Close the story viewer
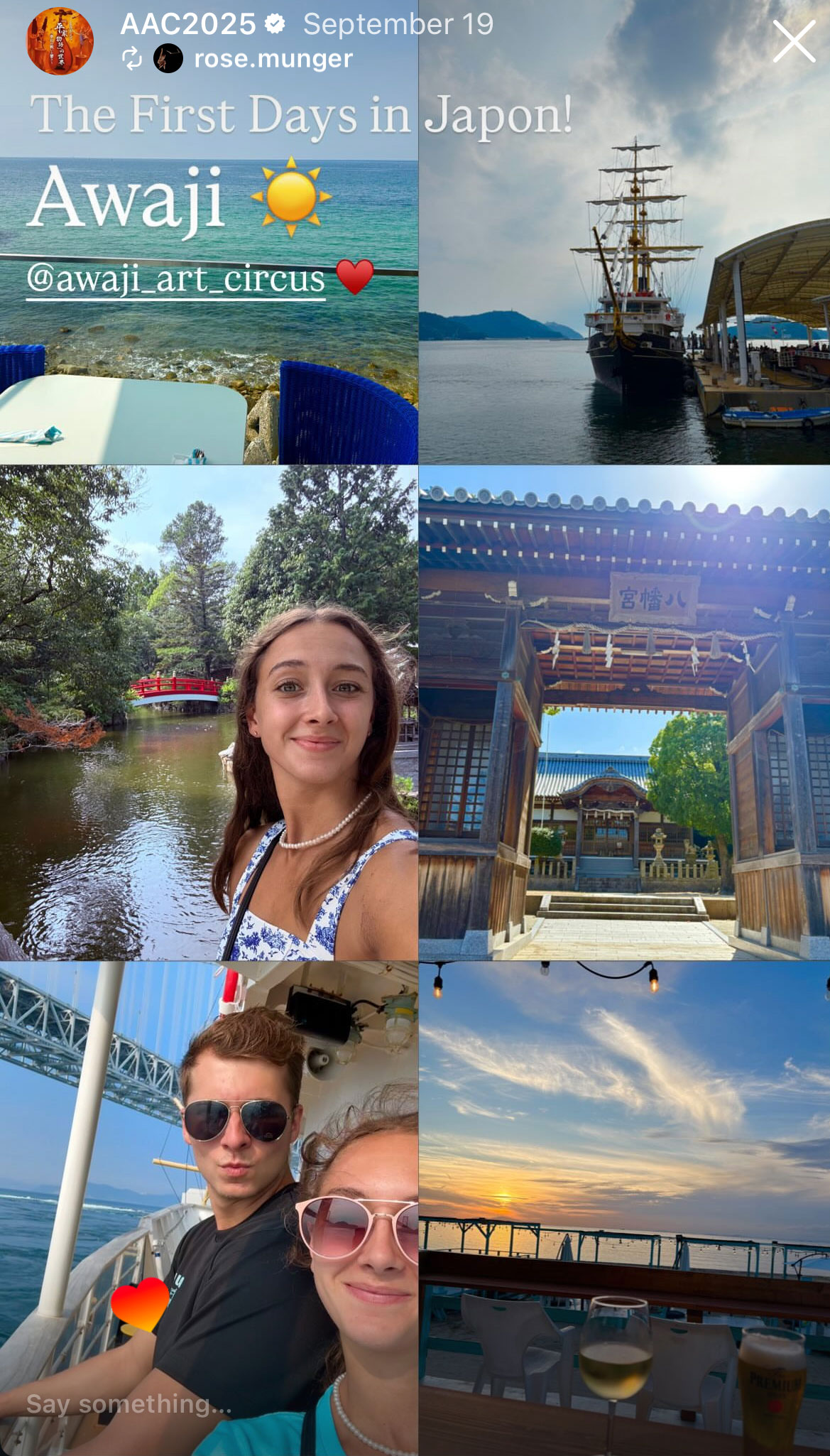The image size is (830, 1456). click(793, 41)
